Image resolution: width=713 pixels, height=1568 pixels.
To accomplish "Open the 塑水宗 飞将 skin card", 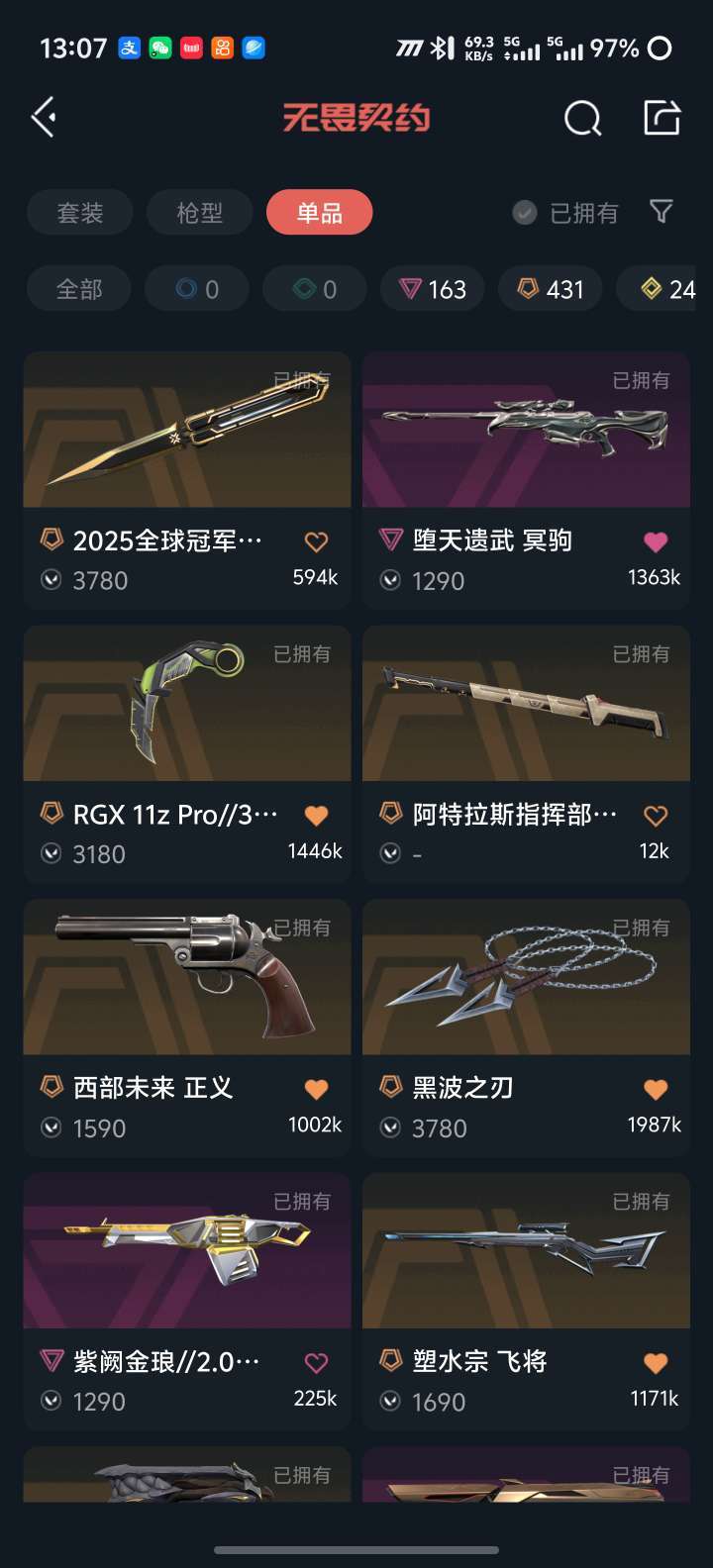I will (526, 1252).
